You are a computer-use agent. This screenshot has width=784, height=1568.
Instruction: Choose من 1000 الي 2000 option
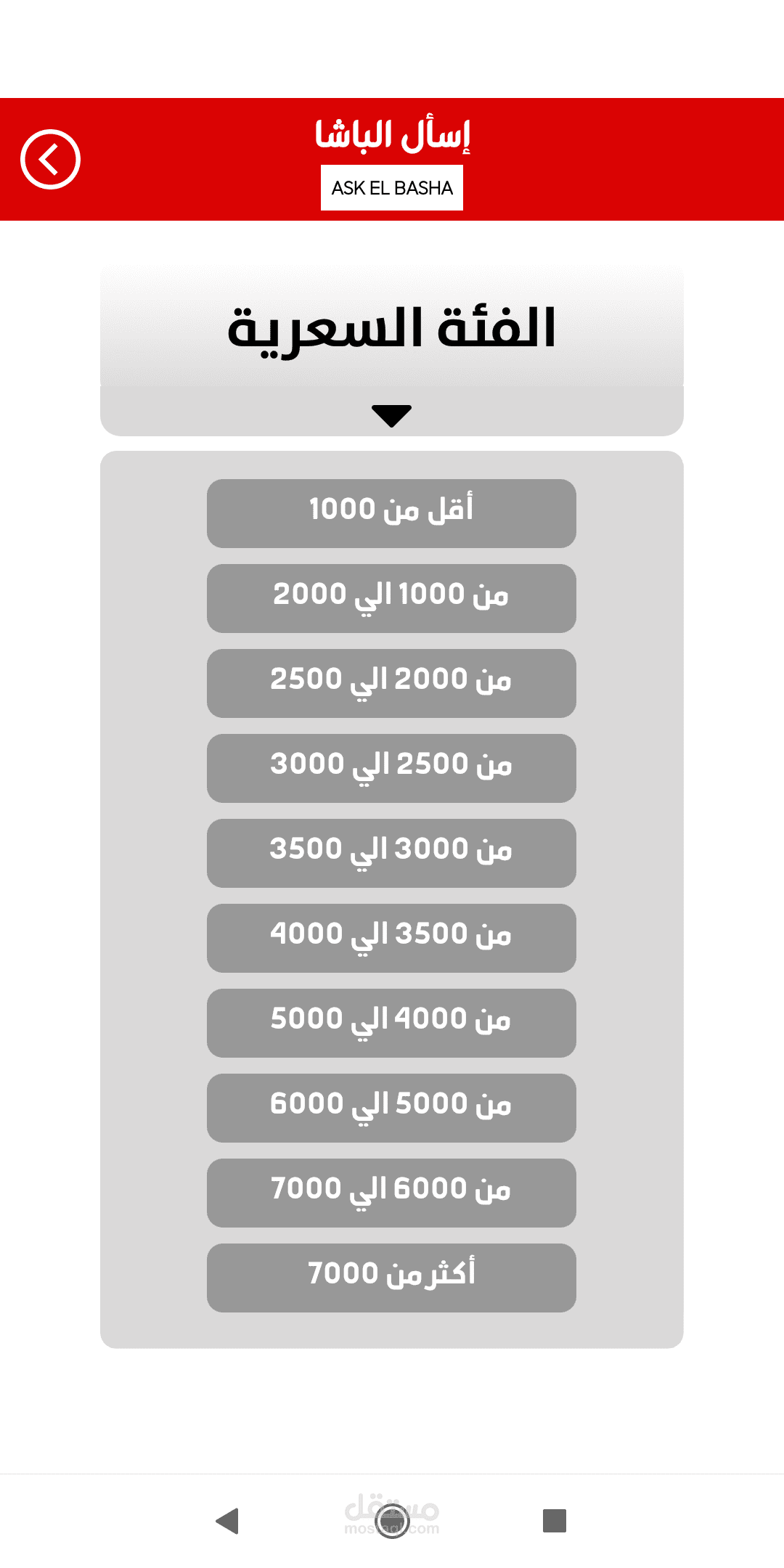click(391, 598)
